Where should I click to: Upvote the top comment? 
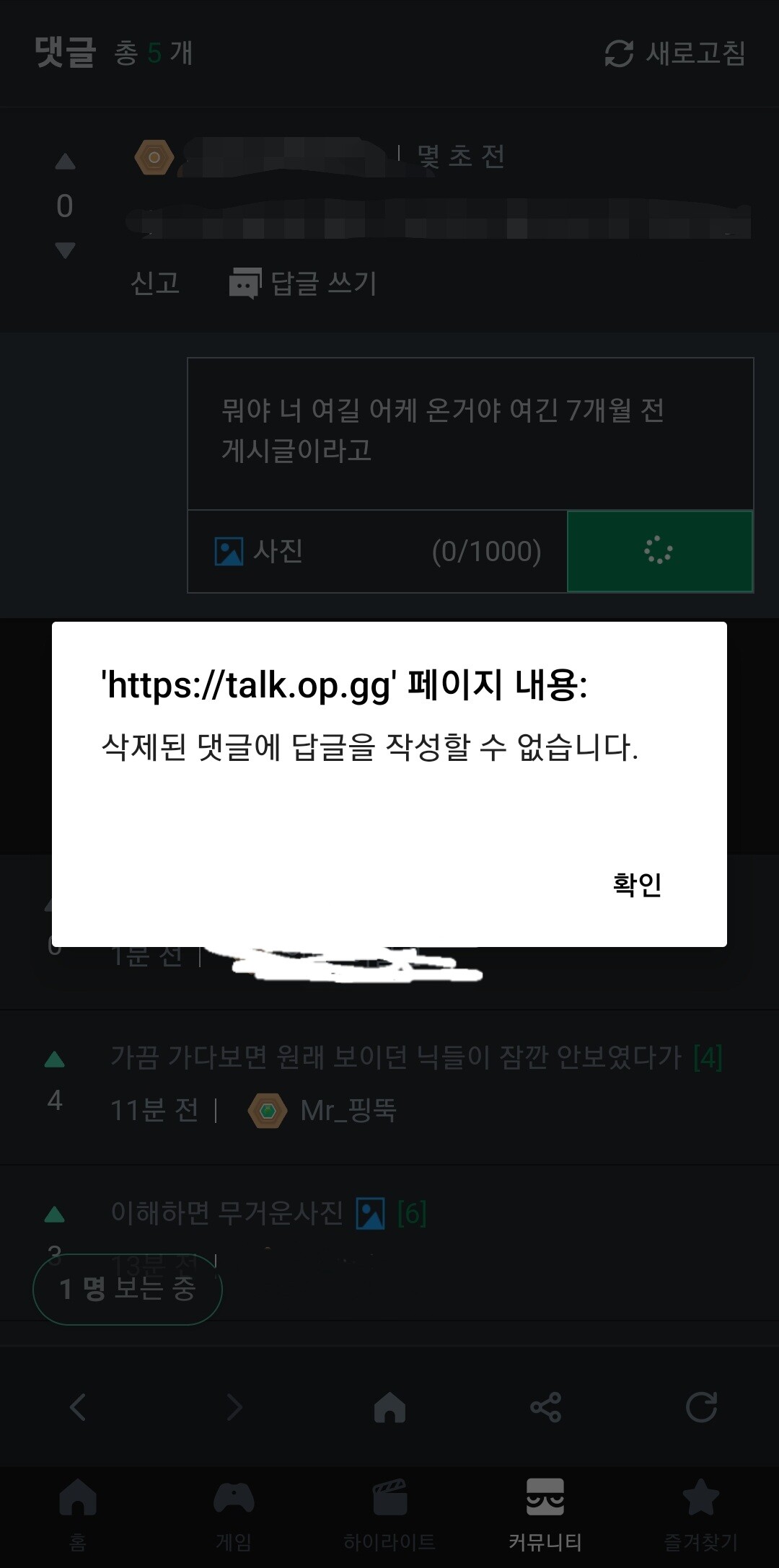(x=65, y=162)
